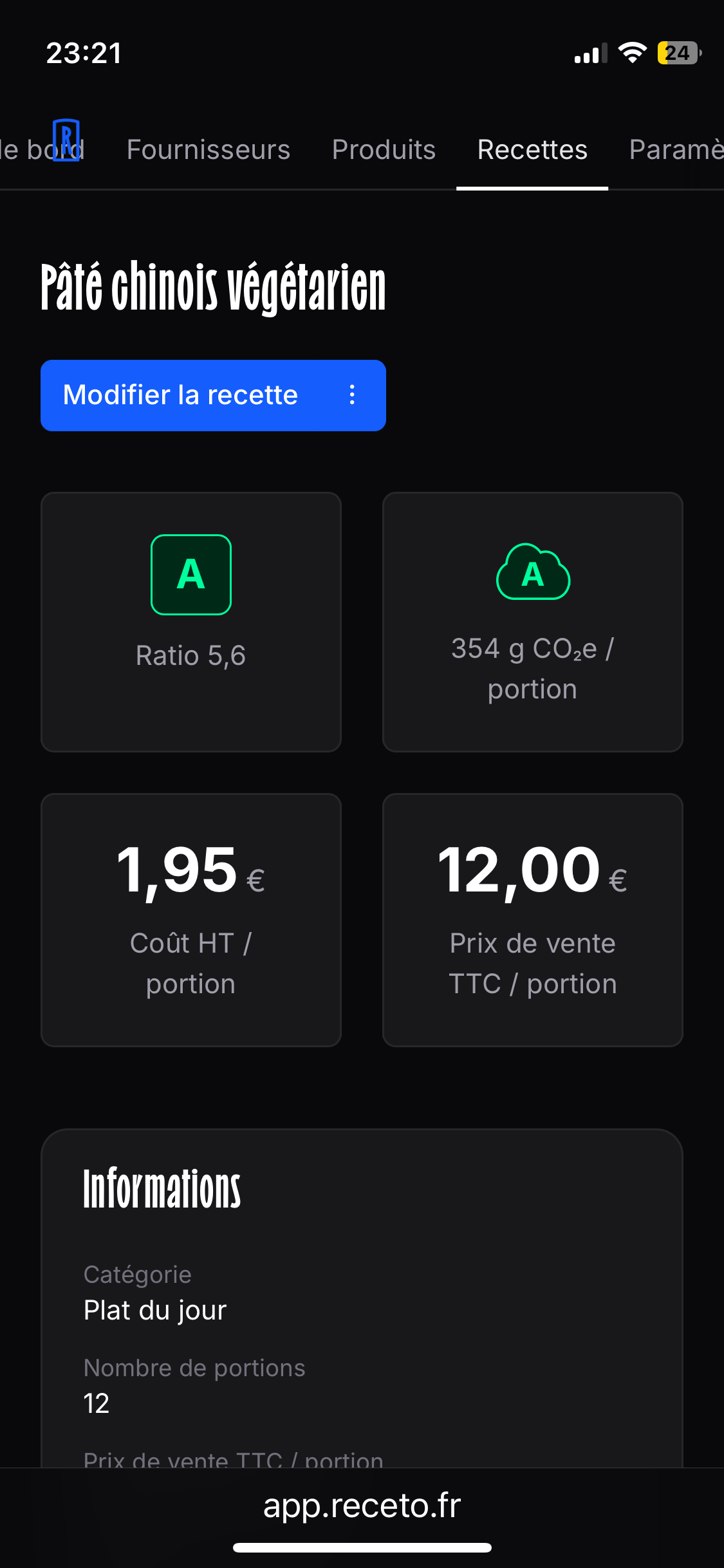Open the kebab menu beside Modifier la recette

[x=351, y=395]
